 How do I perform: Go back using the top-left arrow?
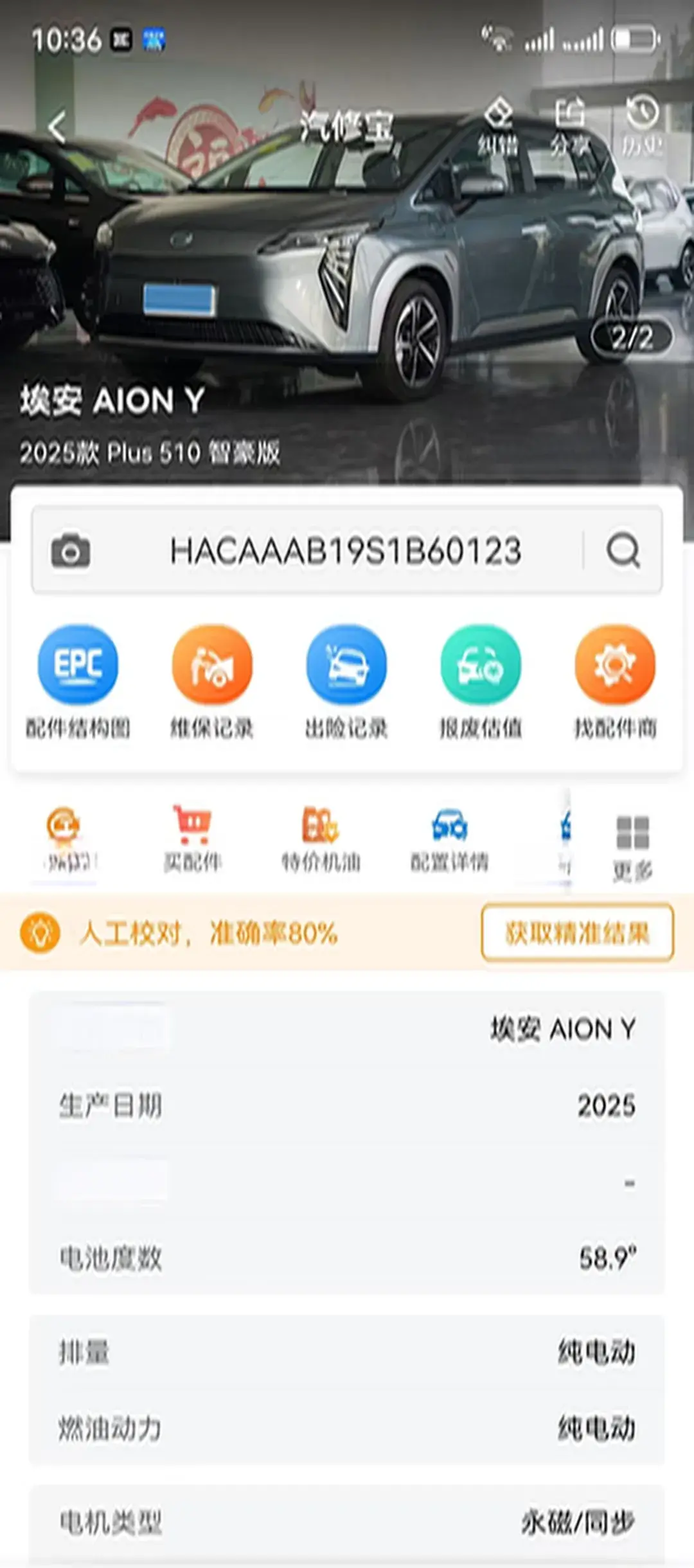coord(58,127)
